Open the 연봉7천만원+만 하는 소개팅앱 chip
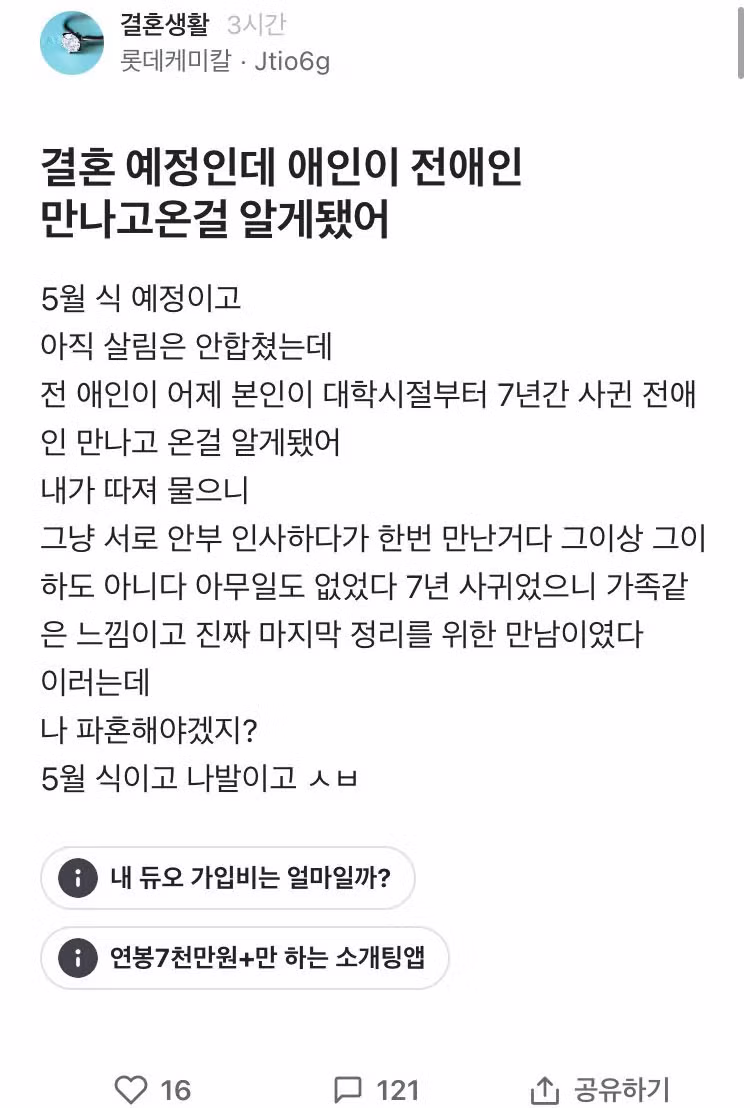 [245, 957]
